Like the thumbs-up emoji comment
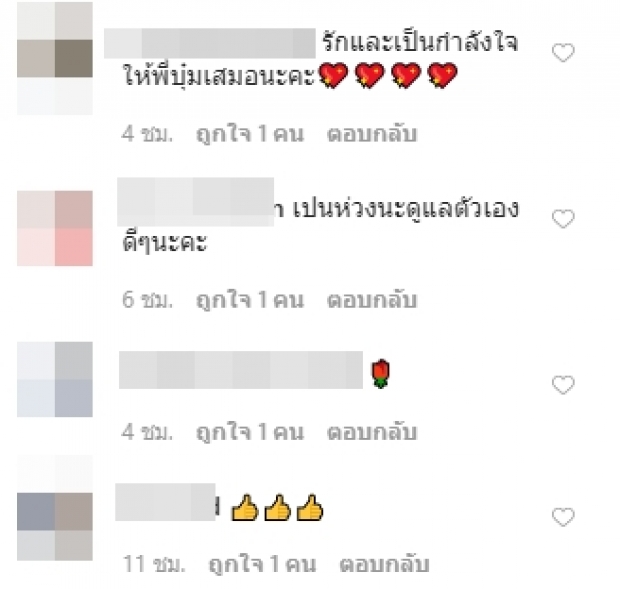This screenshot has height=589, width=620. click(x=564, y=517)
